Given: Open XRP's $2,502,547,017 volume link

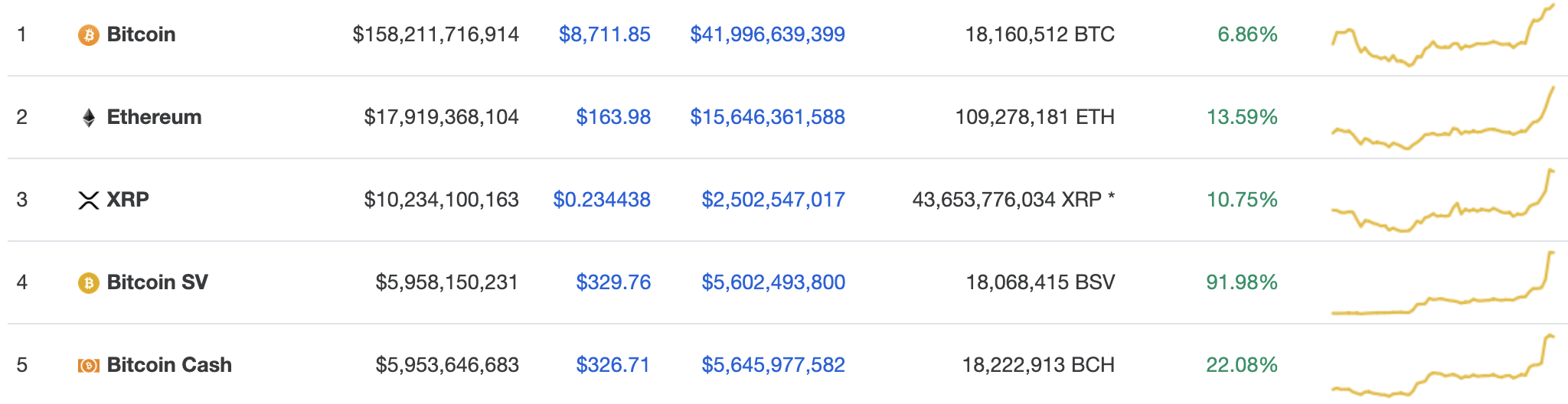Looking at the screenshot, I should coord(773,200).
